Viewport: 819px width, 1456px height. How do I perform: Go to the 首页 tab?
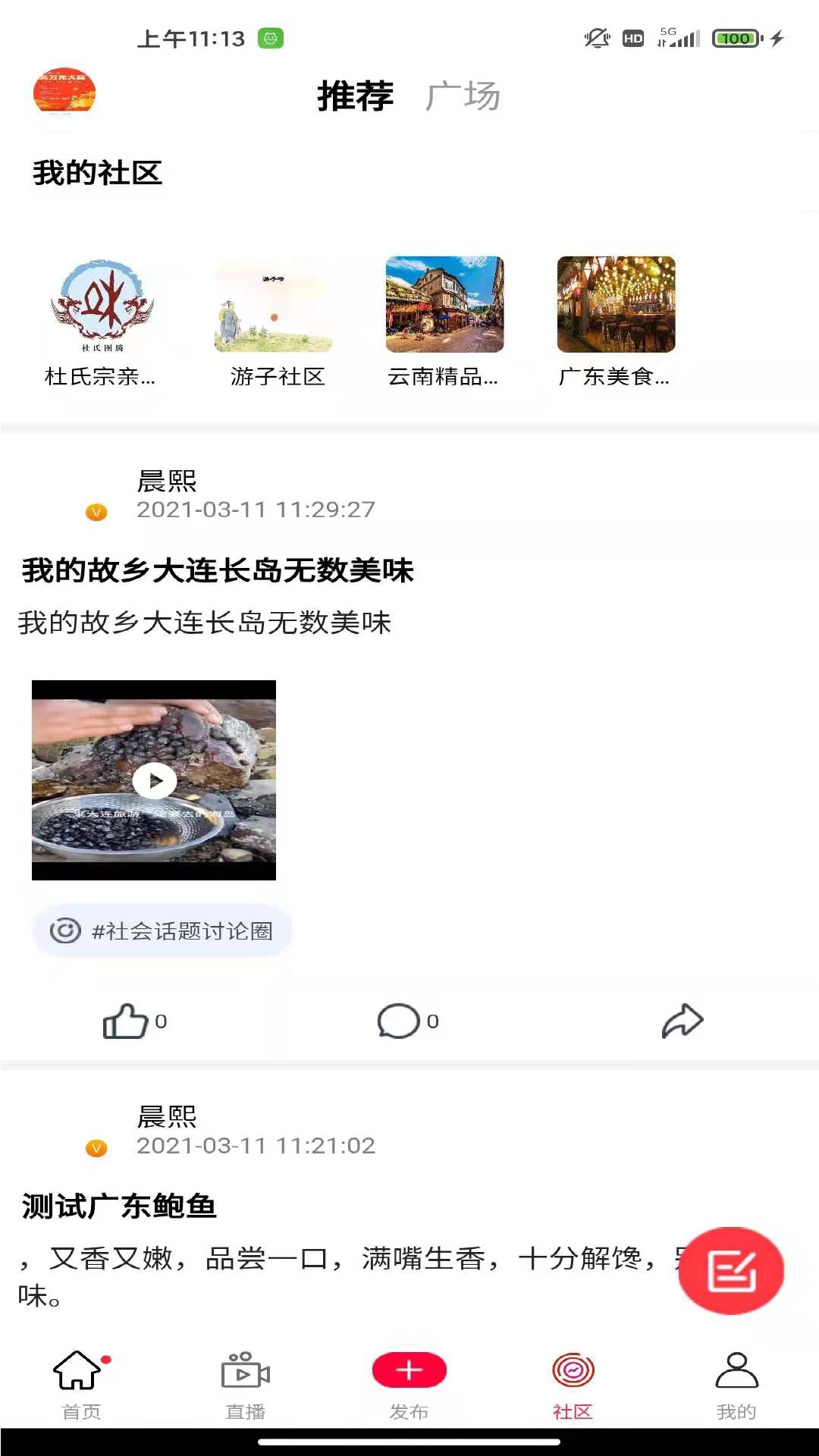pos(80,1384)
